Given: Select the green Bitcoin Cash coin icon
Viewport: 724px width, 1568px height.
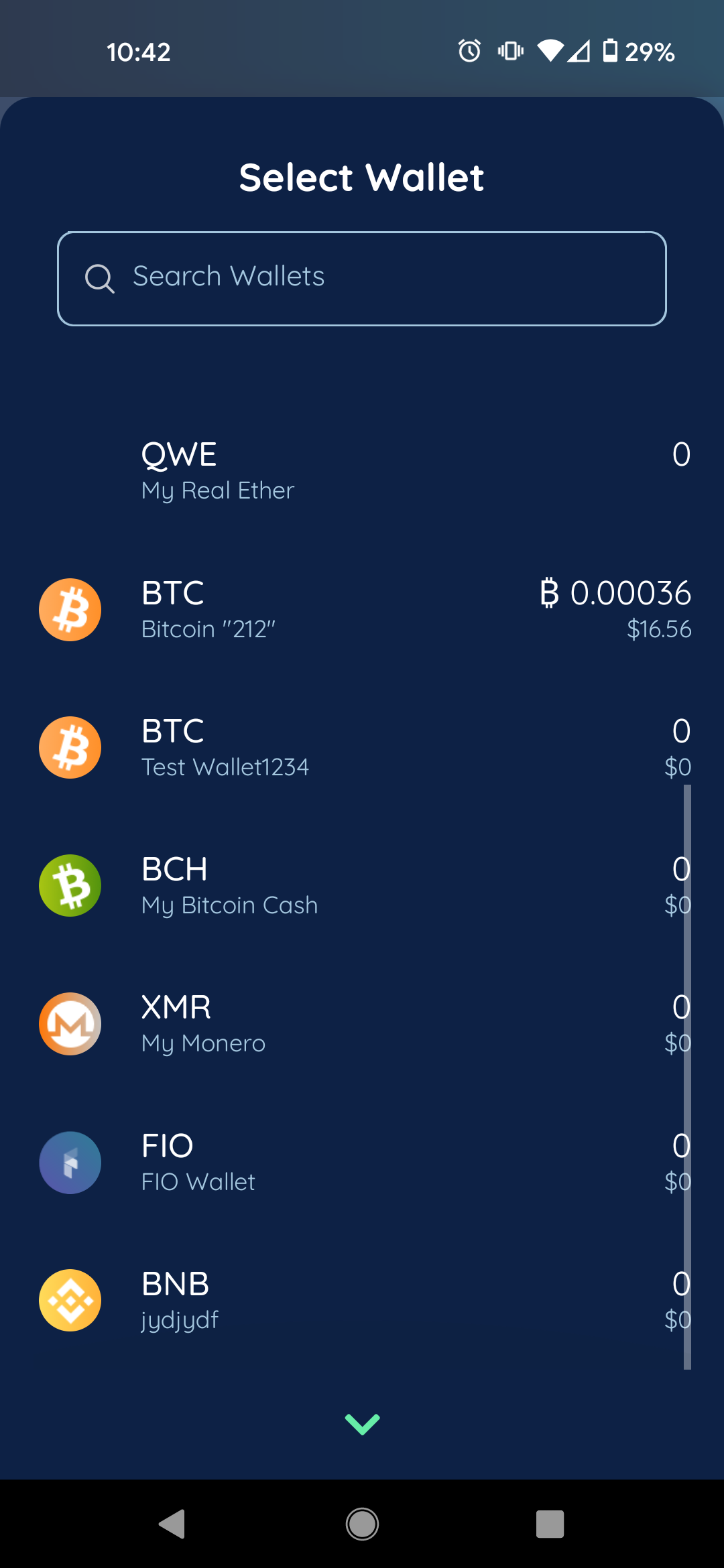Looking at the screenshot, I should 70,885.
